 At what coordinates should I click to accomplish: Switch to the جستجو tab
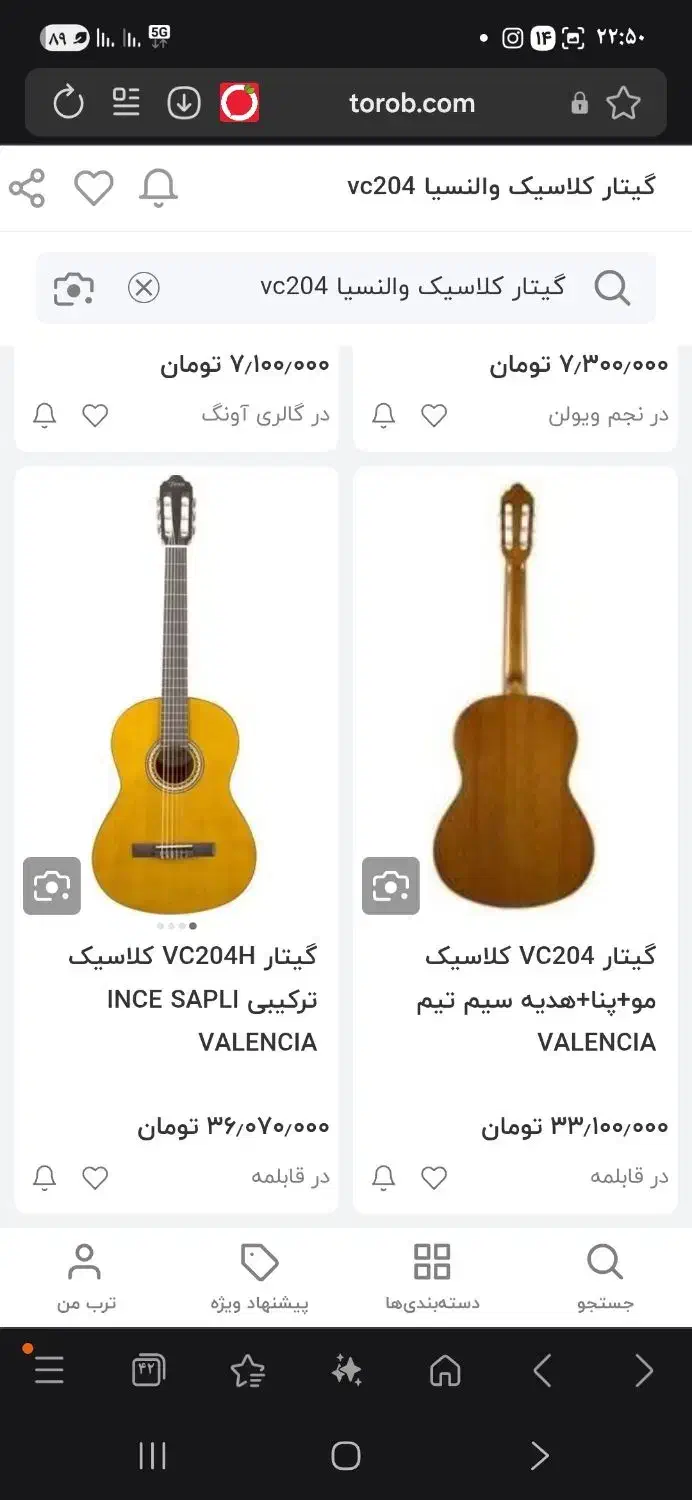point(605,1277)
